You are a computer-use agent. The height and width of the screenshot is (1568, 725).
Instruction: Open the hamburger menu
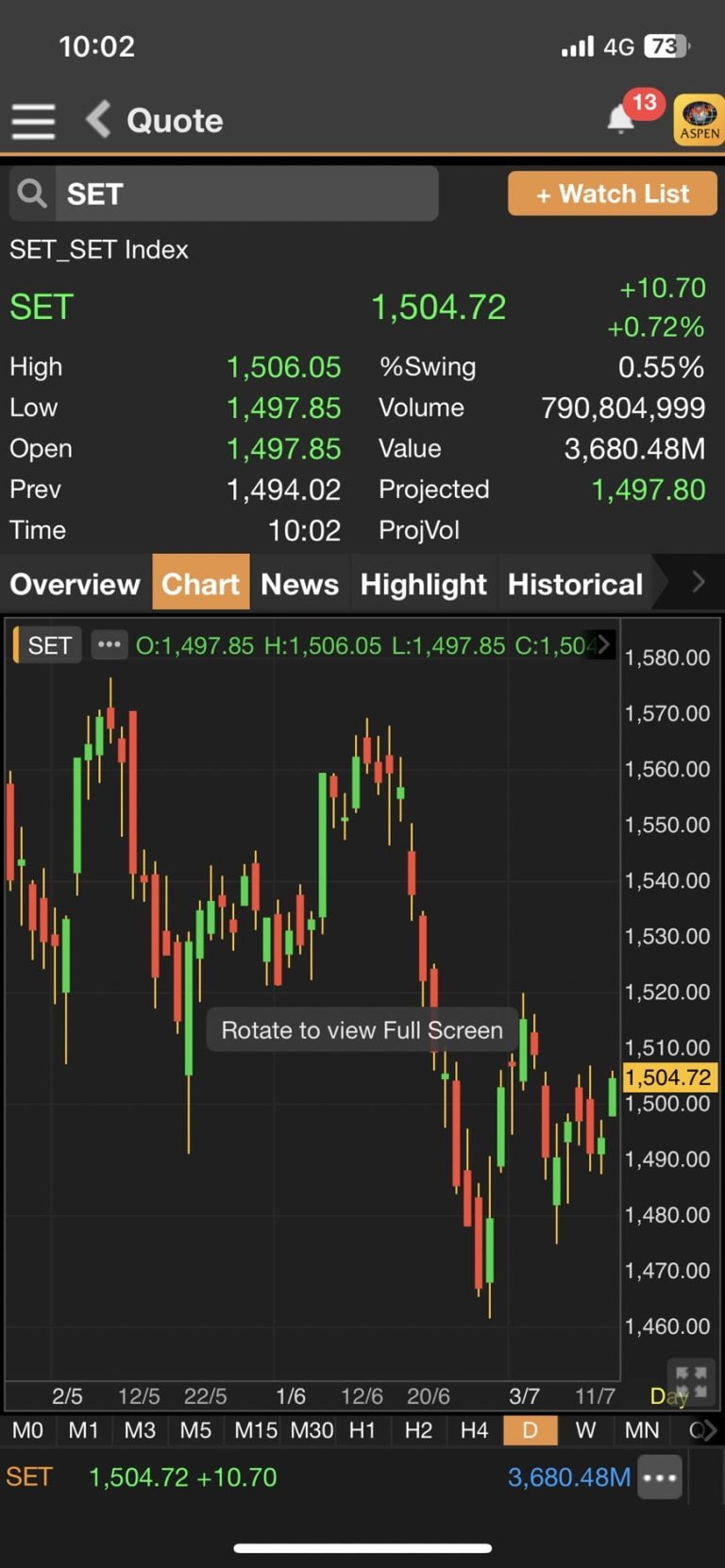(33, 122)
